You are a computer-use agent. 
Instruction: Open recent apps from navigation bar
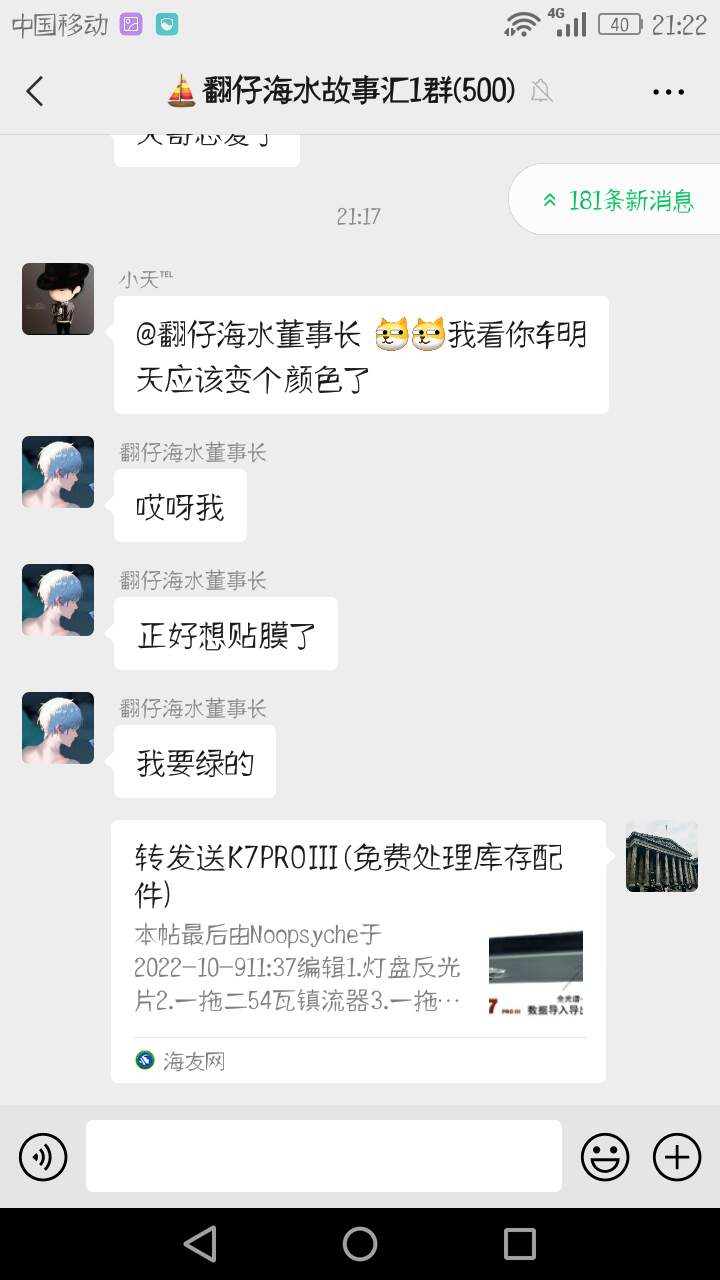tap(520, 1244)
